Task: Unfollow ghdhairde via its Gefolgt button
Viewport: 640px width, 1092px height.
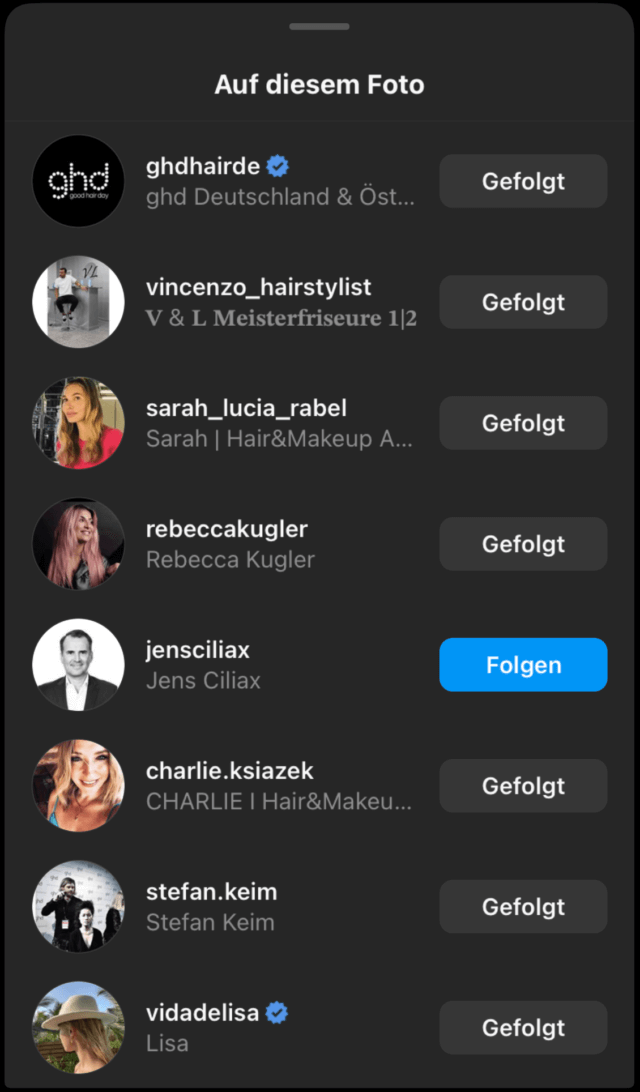Action: (x=523, y=181)
